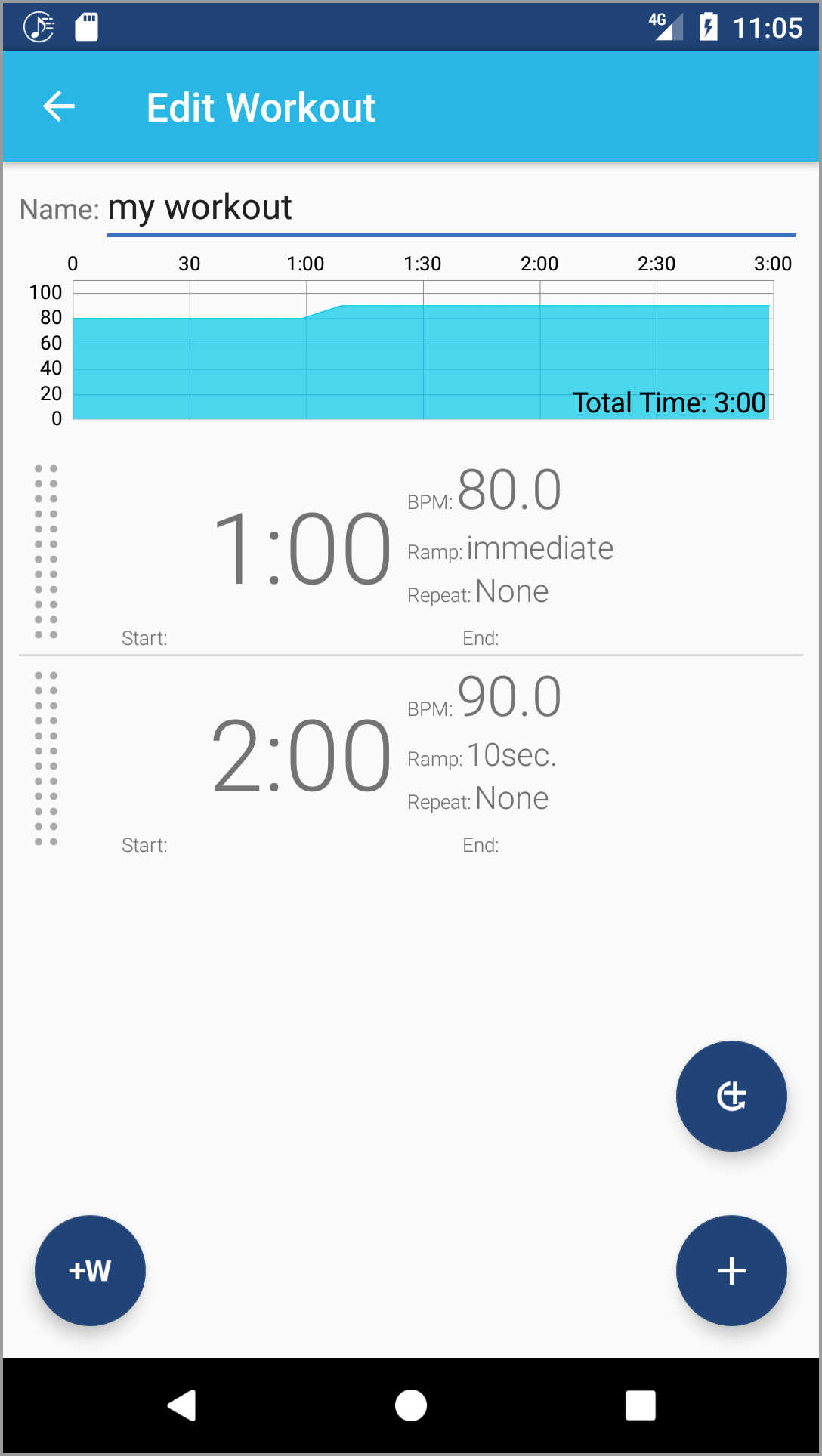Tap the +W floating button
The image size is (822, 1456).
pyautogui.click(x=90, y=1270)
